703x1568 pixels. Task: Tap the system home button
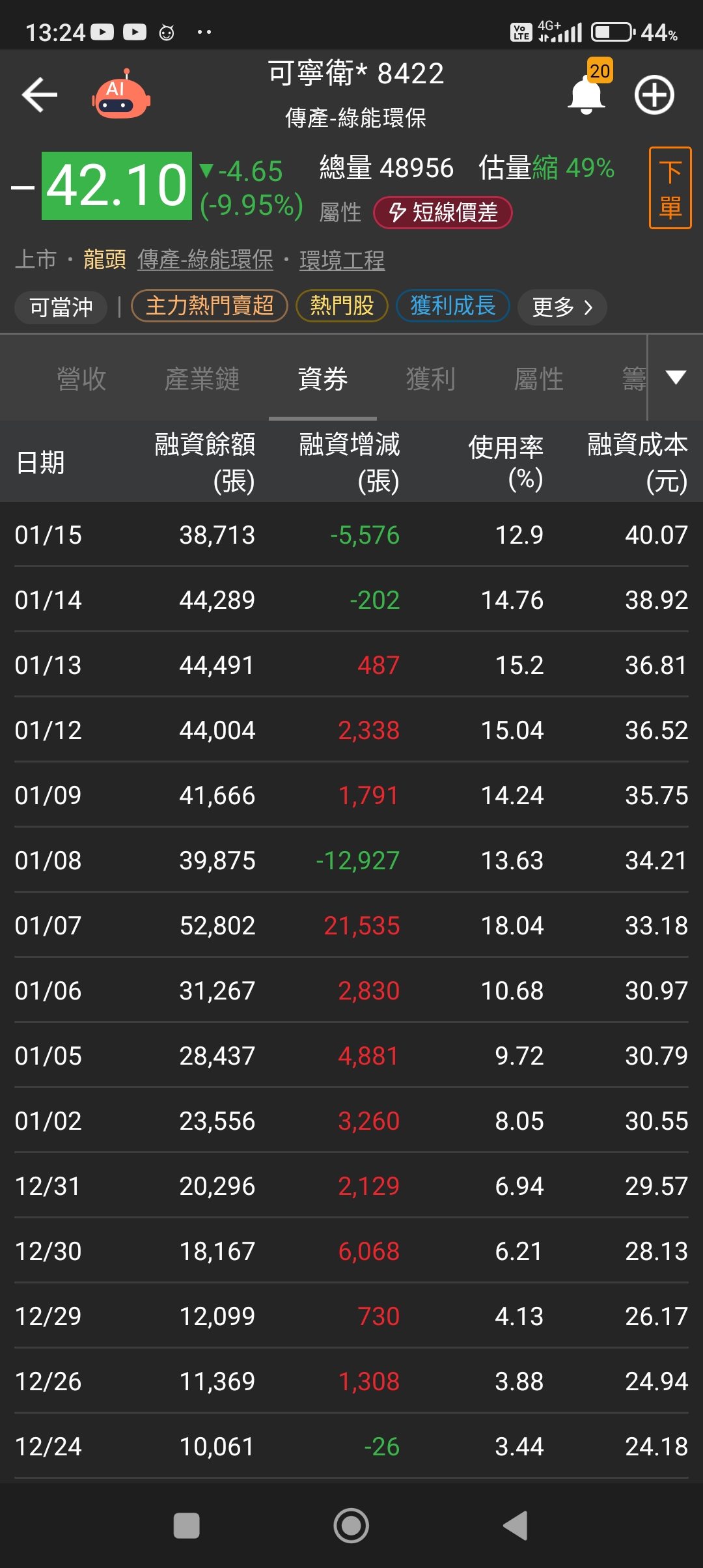pyautogui.click(x=351, y=1526)
